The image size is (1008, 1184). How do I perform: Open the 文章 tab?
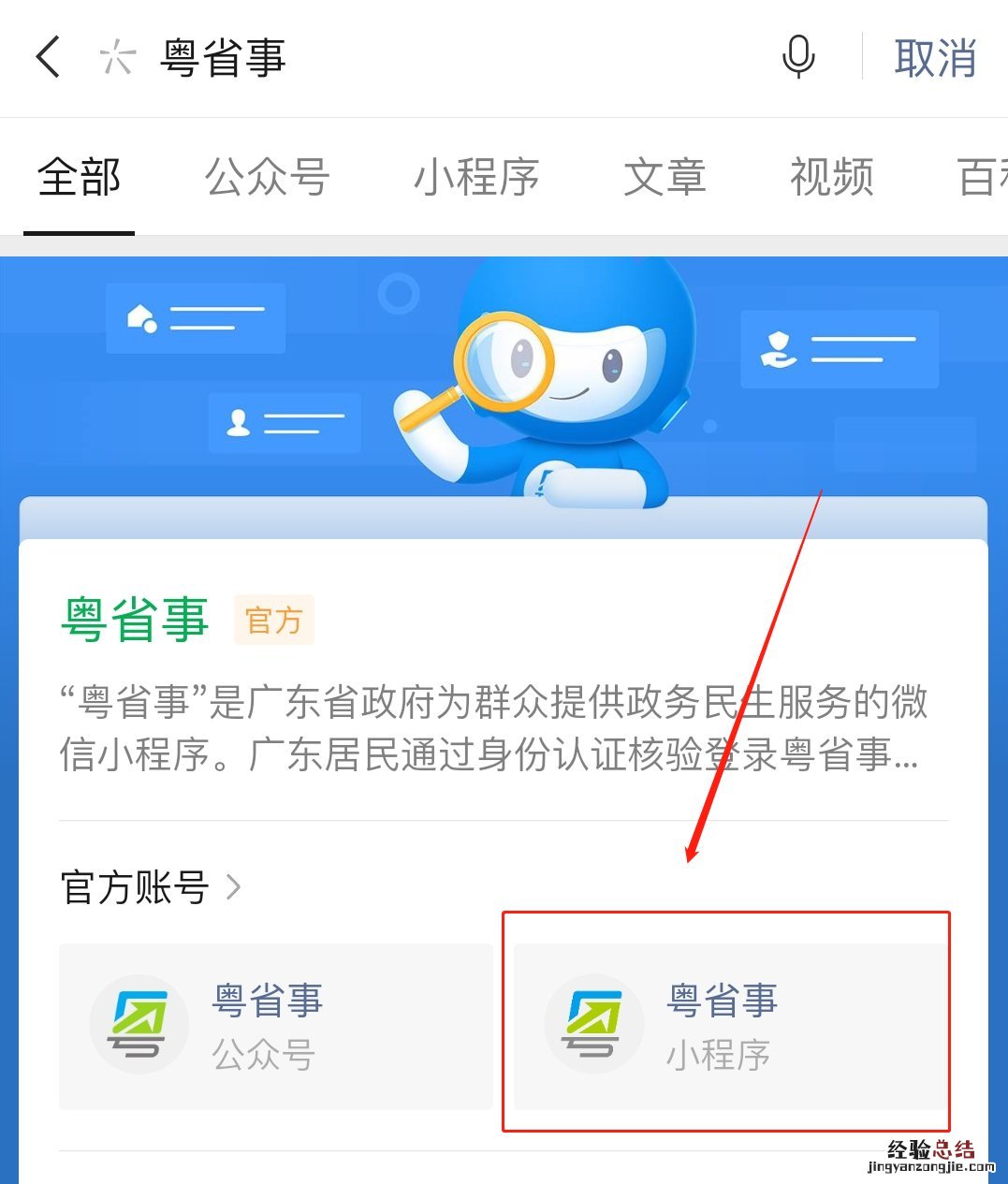[x=665, y=177]
